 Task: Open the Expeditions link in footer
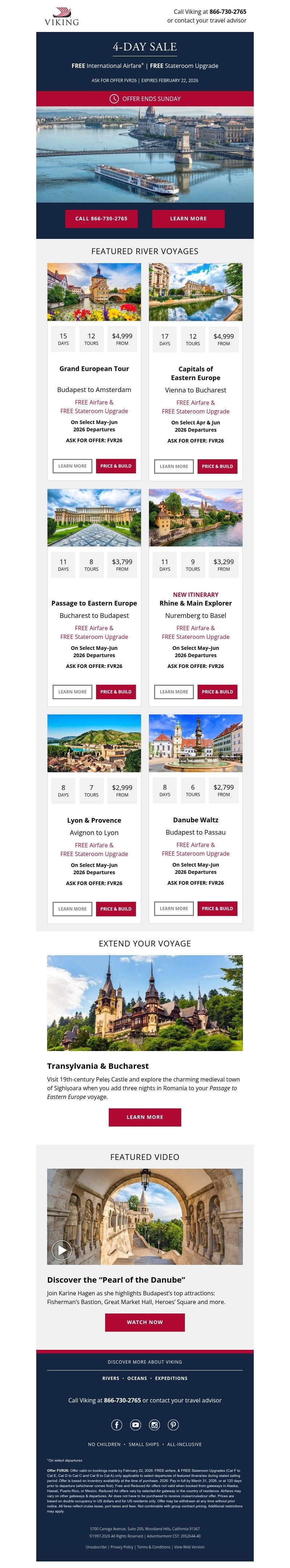tap(171, 1378)
